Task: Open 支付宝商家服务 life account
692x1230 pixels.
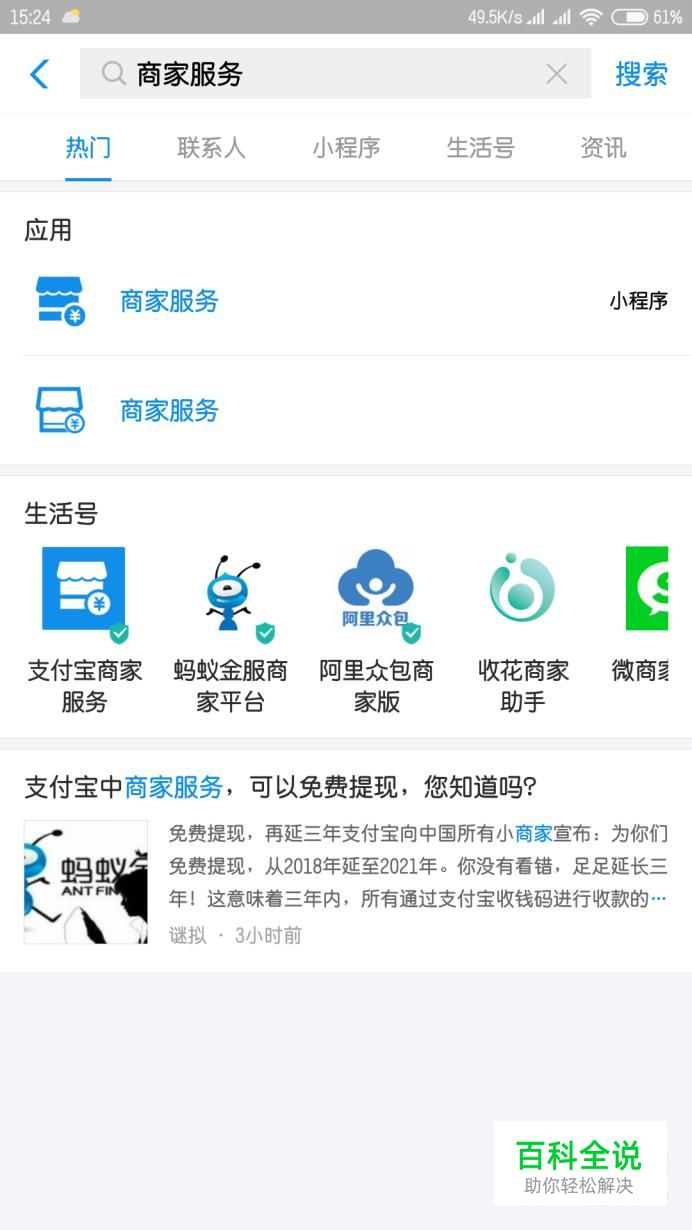Action: tap(84, 627)
